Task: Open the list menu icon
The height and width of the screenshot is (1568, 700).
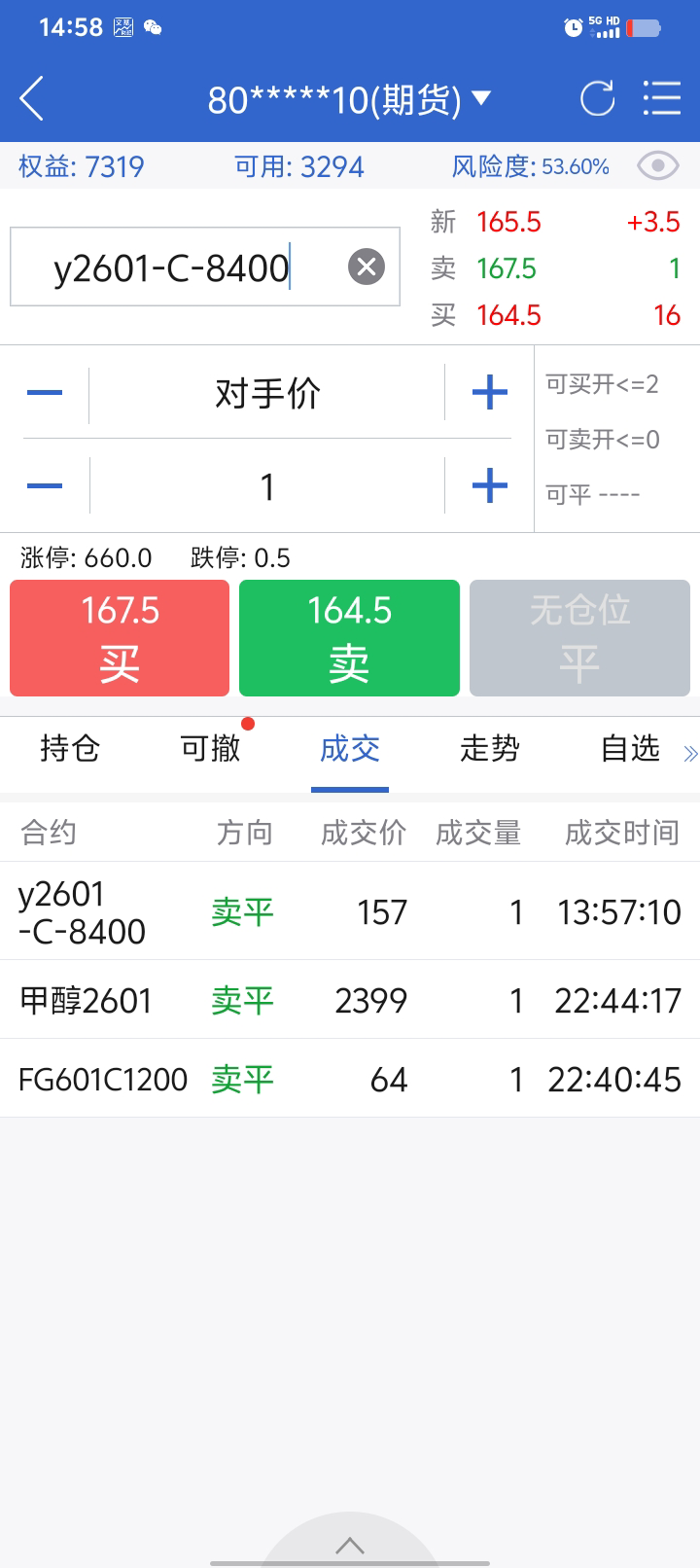Action: tap(662, 99)
